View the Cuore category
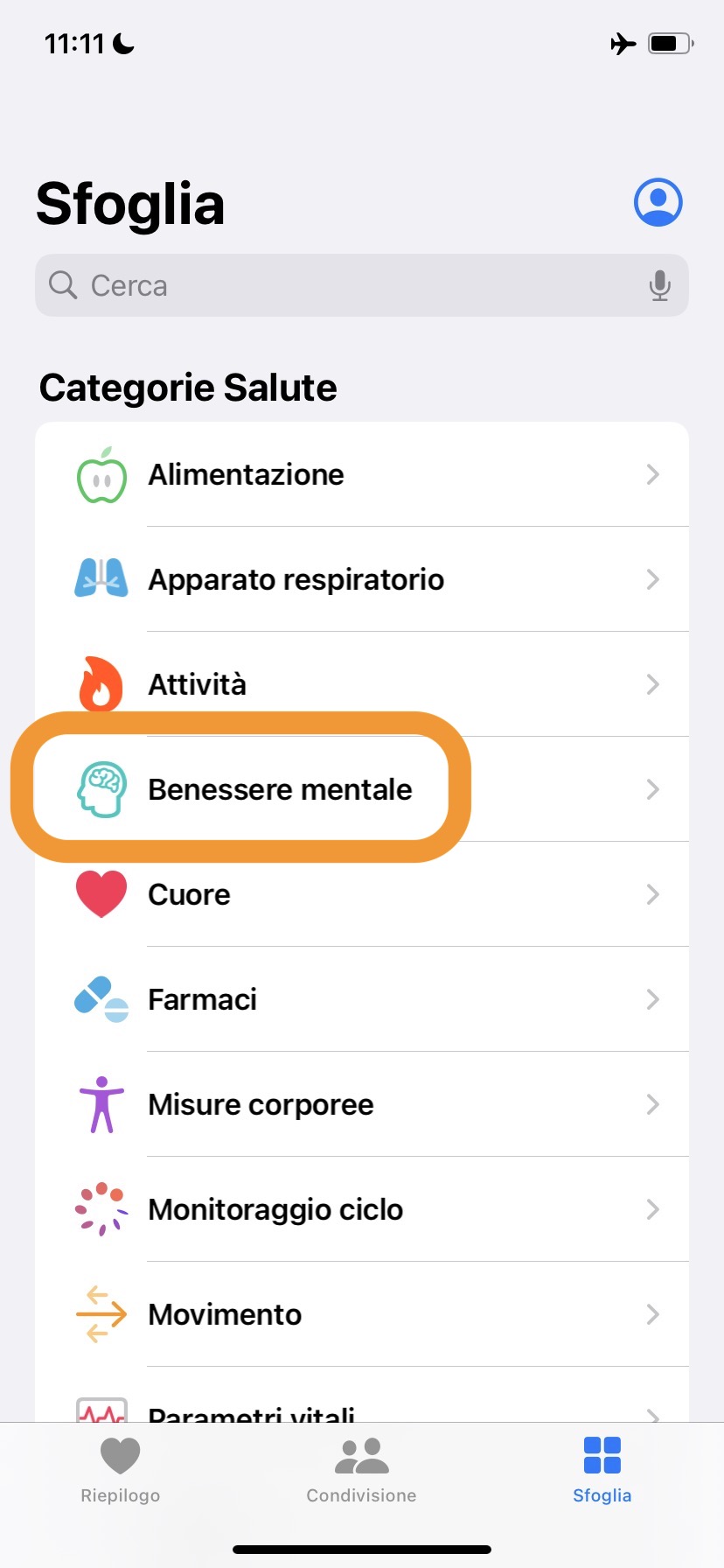The width and height of the screenshot is (724, 1568). [x=362, y=894]
